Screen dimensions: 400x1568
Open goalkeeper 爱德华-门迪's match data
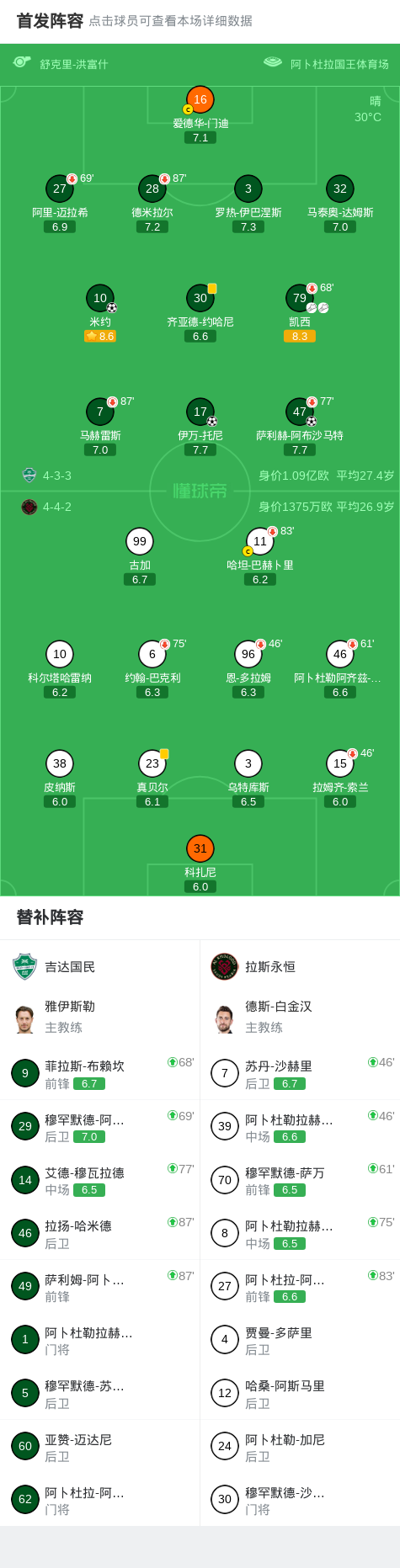pyautogui.click(x=200, y=114)
